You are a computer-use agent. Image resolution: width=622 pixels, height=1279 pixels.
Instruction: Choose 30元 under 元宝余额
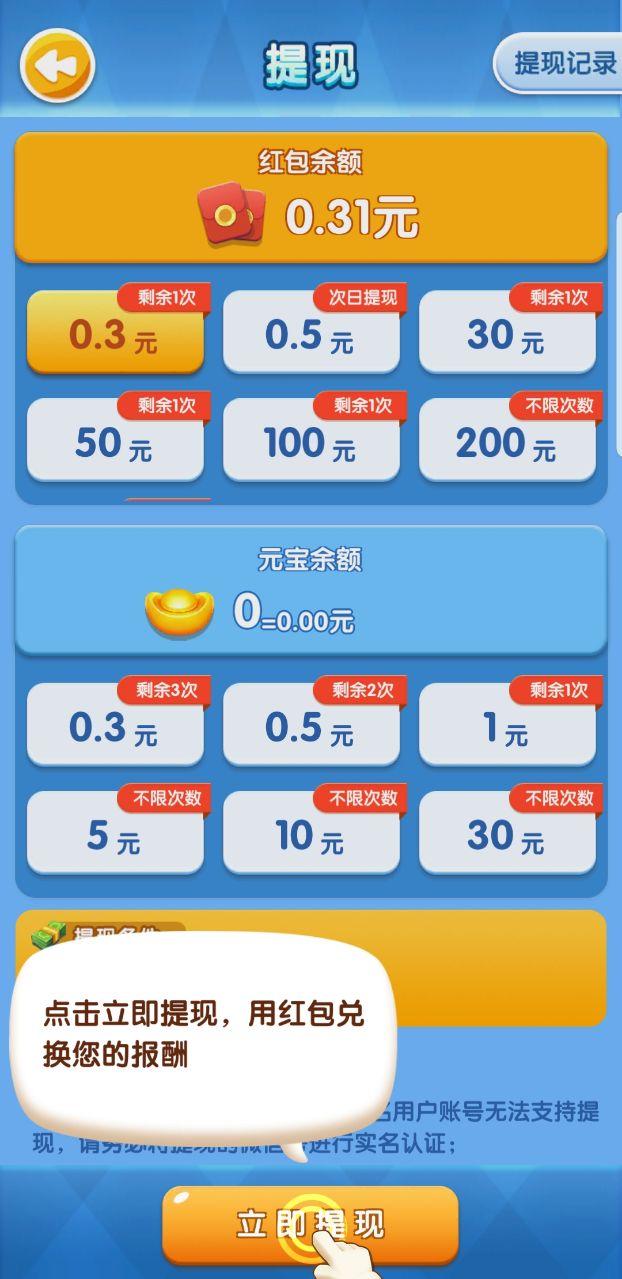[x=507, y=834]
